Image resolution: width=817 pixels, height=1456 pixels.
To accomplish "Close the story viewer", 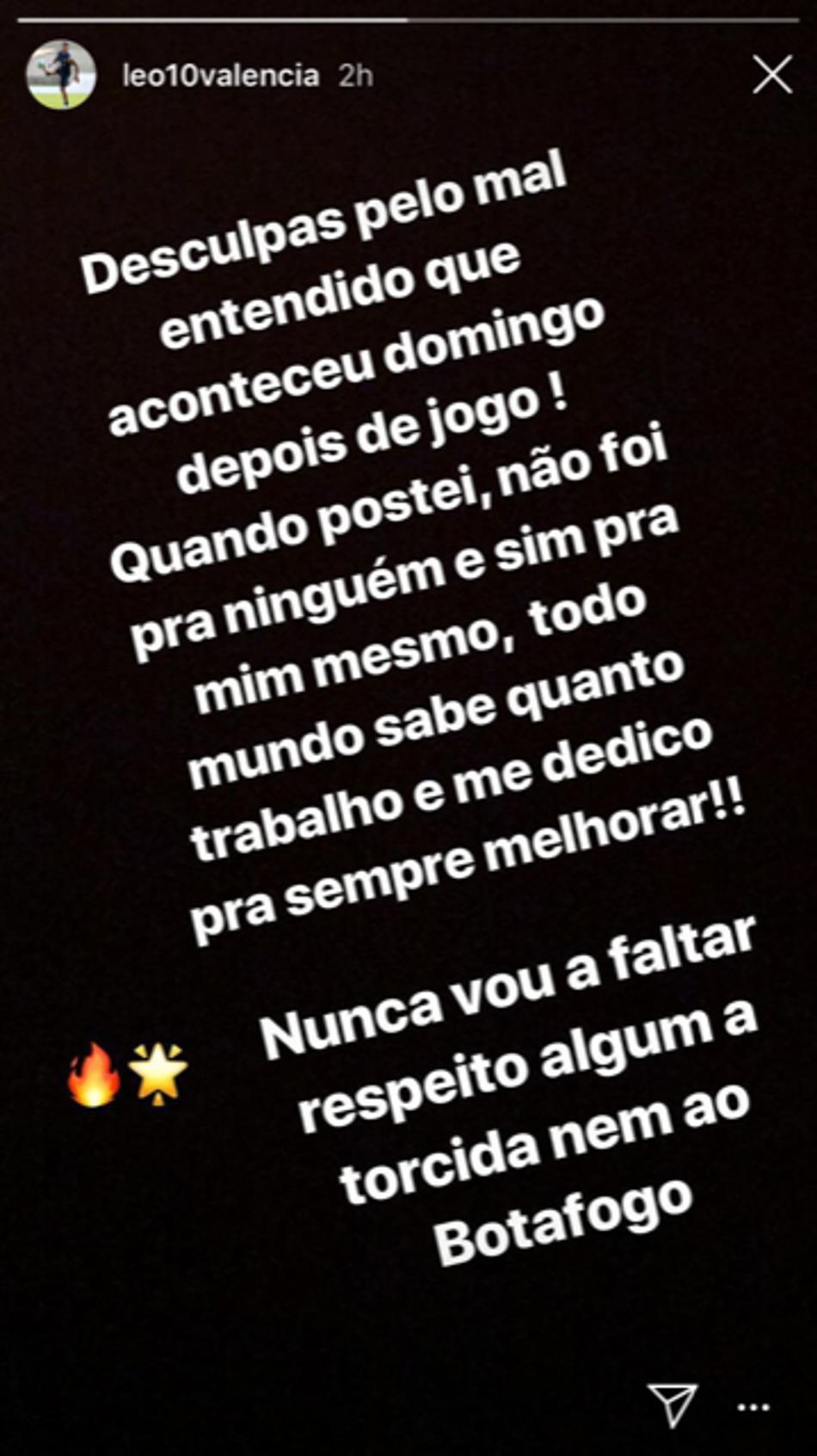I will [771, 75].
